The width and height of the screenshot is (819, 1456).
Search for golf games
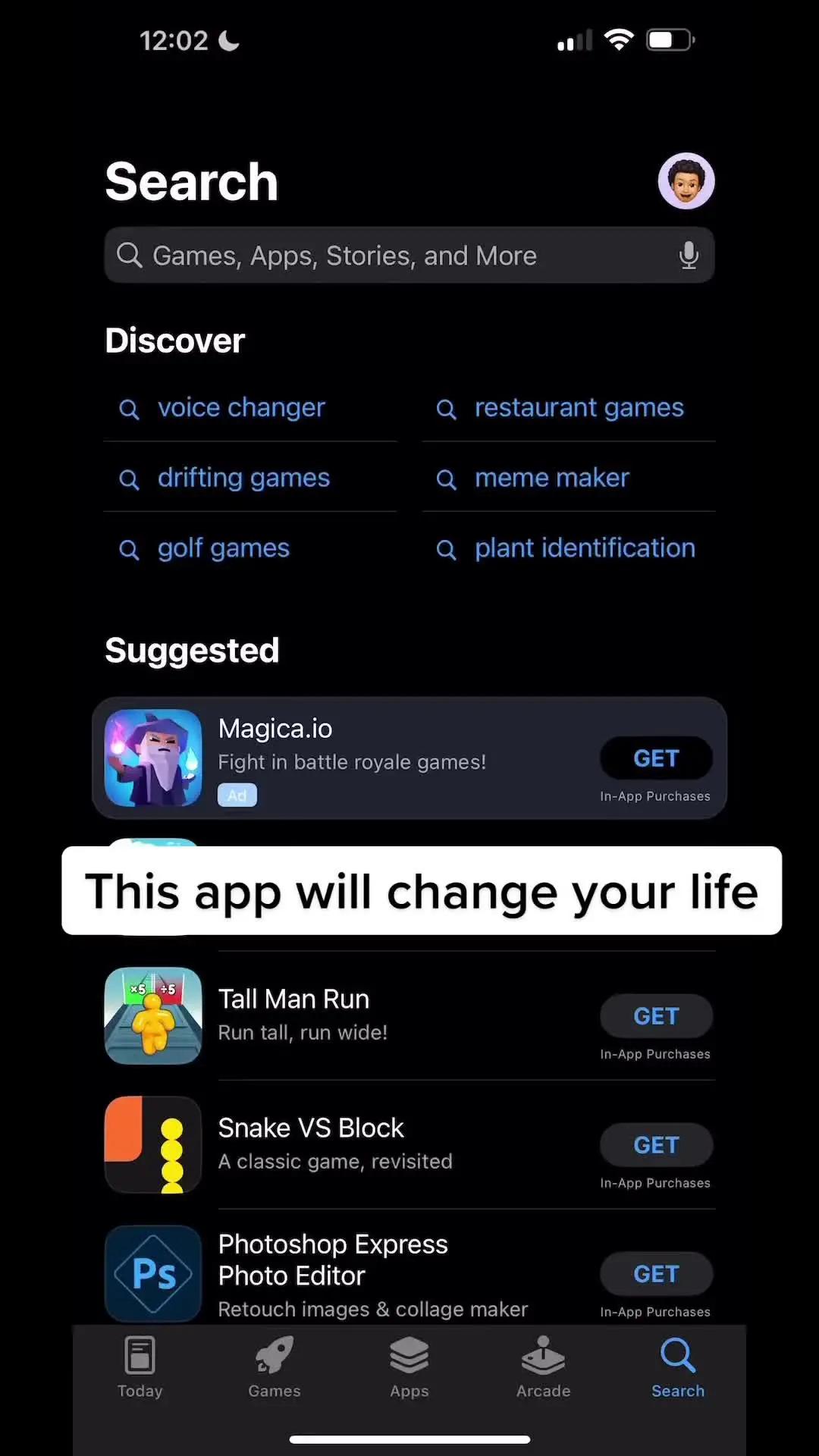223,548
